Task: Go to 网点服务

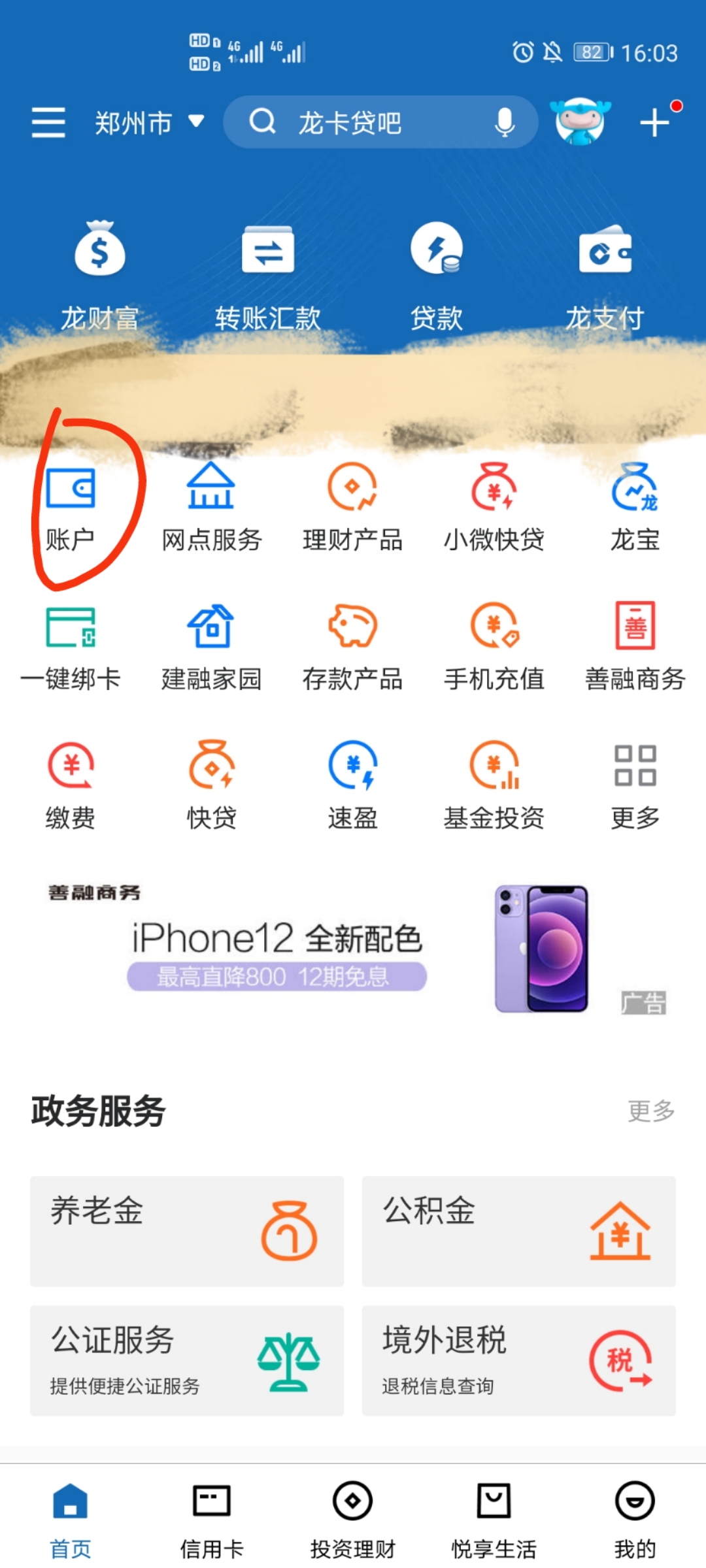Action: pyautogui.click(x=211, y=508)
